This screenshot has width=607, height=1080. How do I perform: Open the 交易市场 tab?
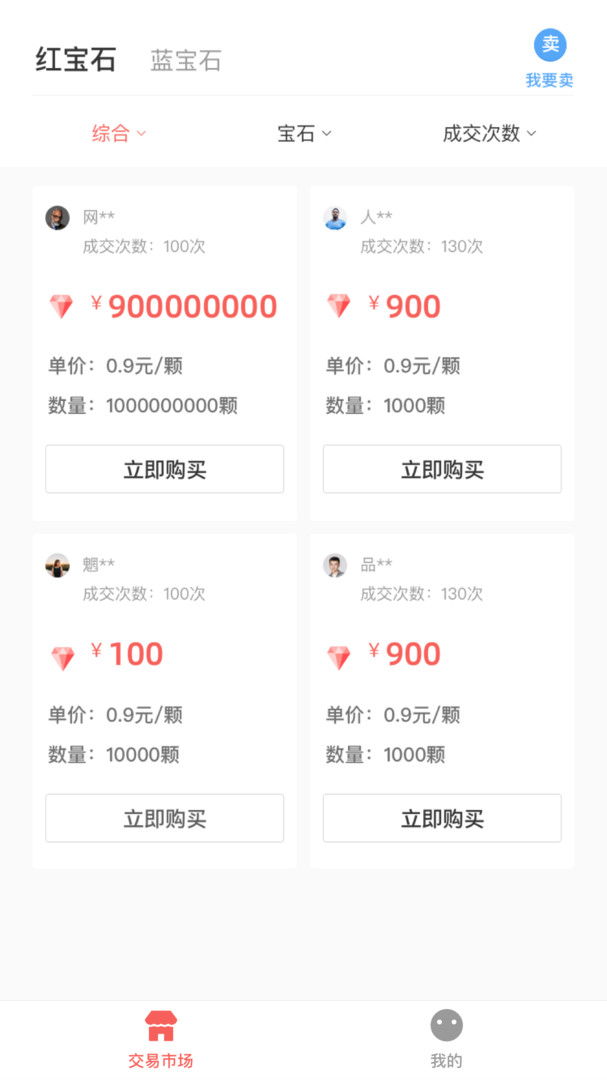tap(160, 1038)
